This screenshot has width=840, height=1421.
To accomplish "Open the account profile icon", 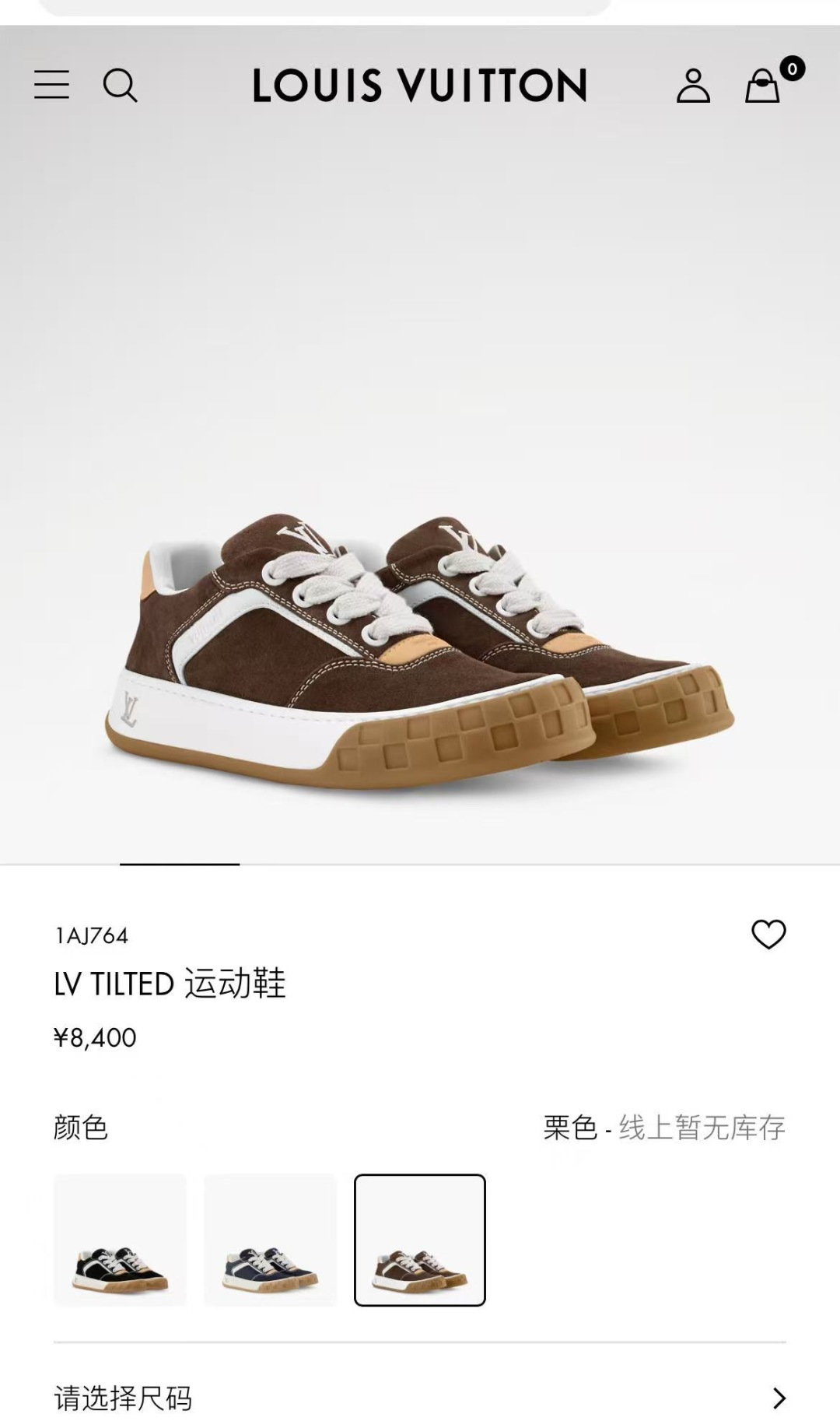I will (x=693, y=86).
